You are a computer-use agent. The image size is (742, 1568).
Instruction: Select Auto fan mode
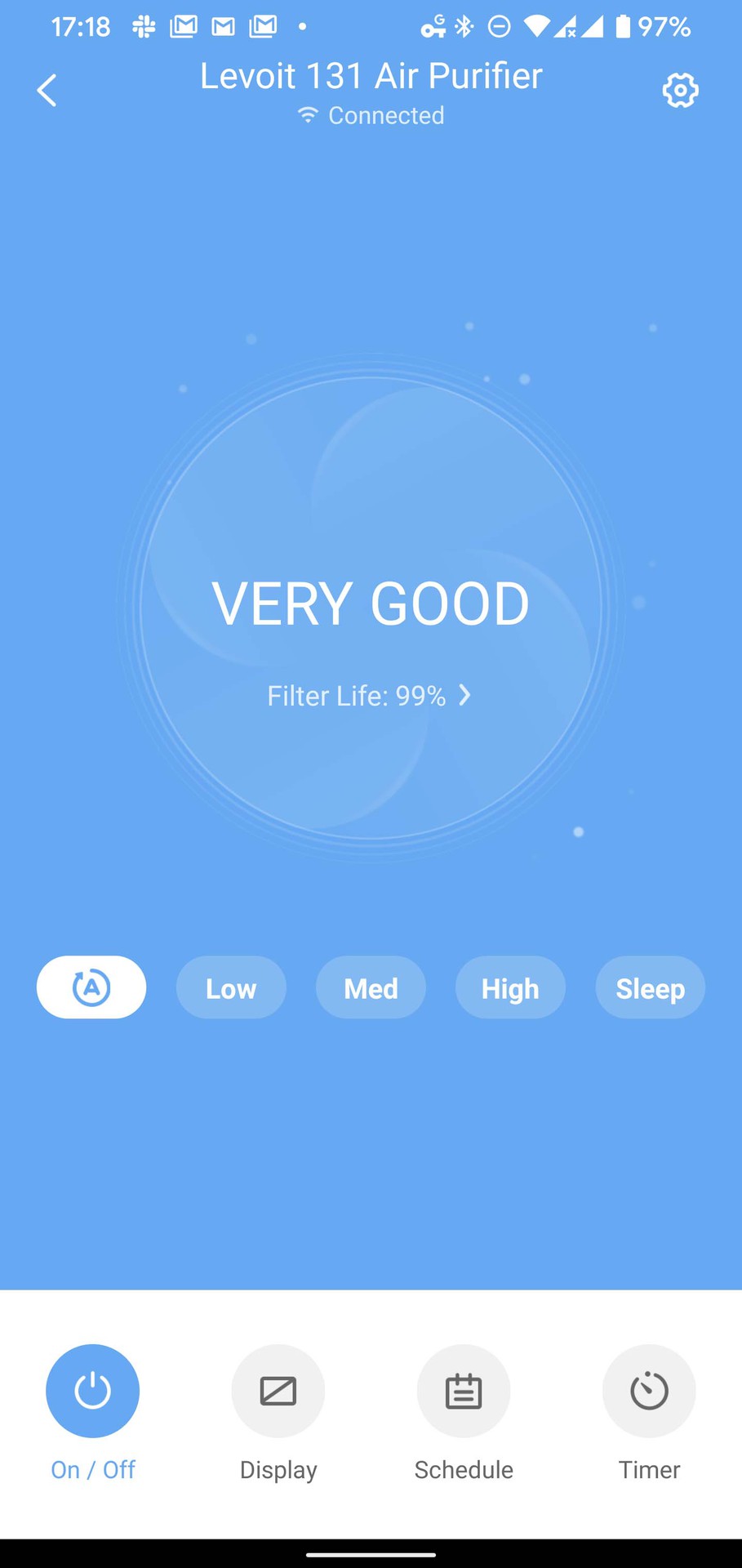click(x=91, y=987)
